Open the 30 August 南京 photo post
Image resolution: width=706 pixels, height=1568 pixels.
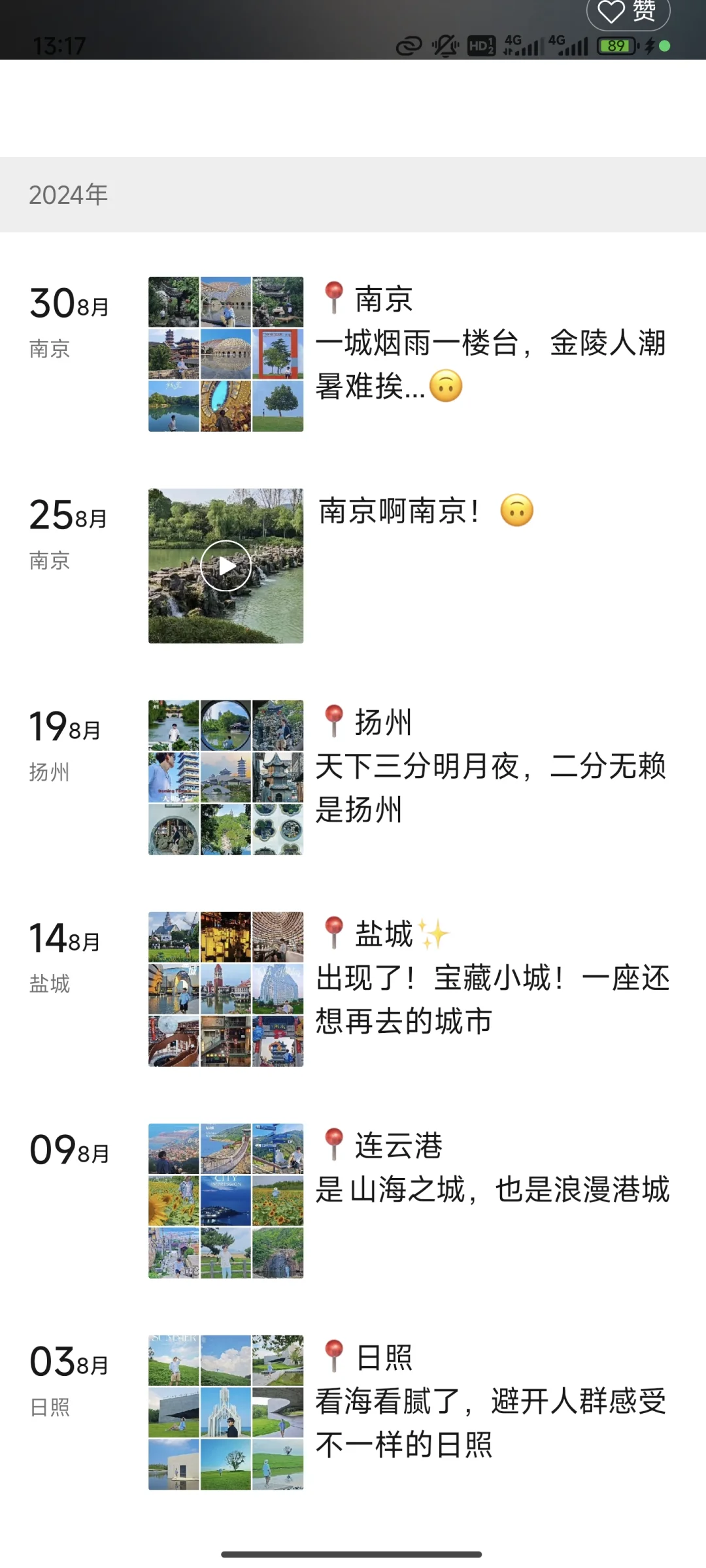(x=226, y=354)
